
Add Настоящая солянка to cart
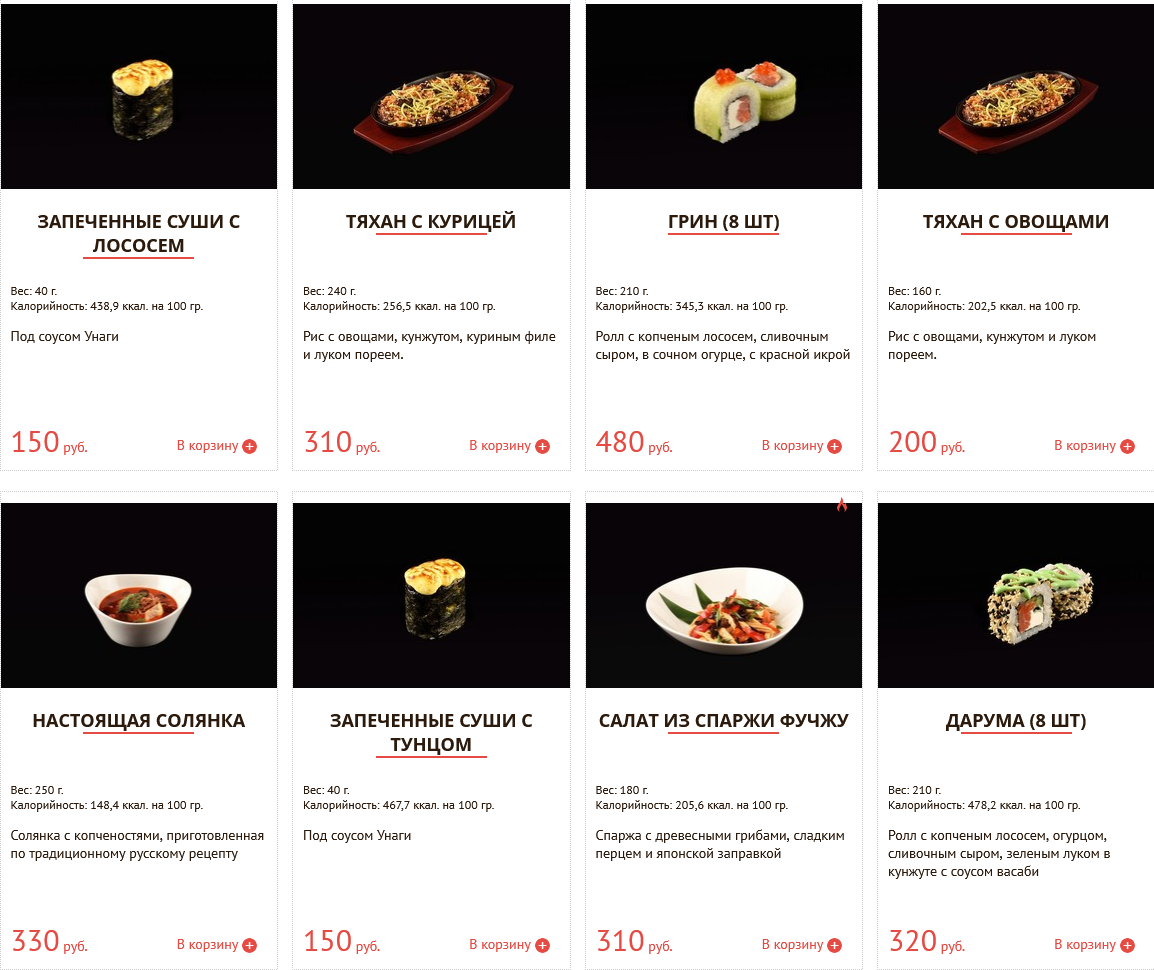point(216,945)
